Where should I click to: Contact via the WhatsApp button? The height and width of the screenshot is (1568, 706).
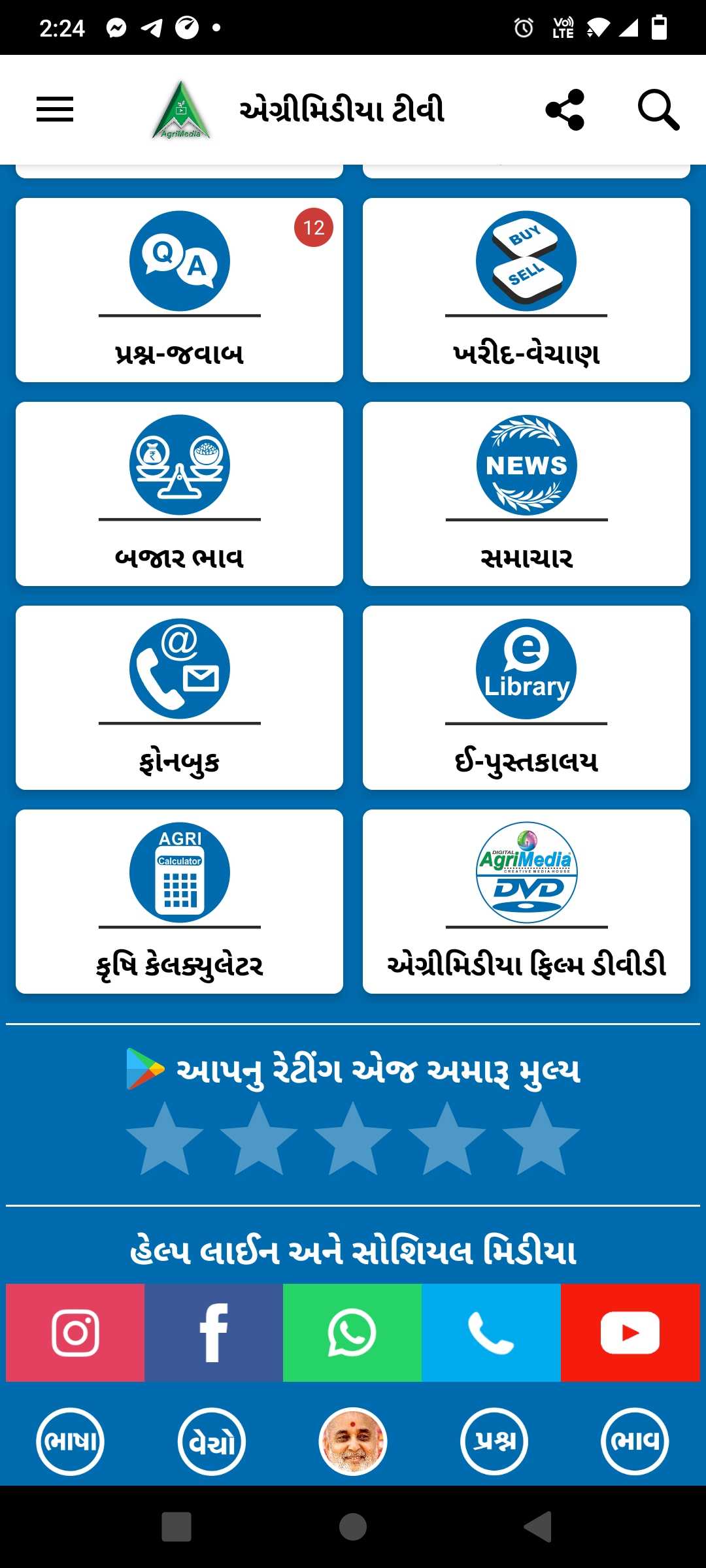point(352,1333)
